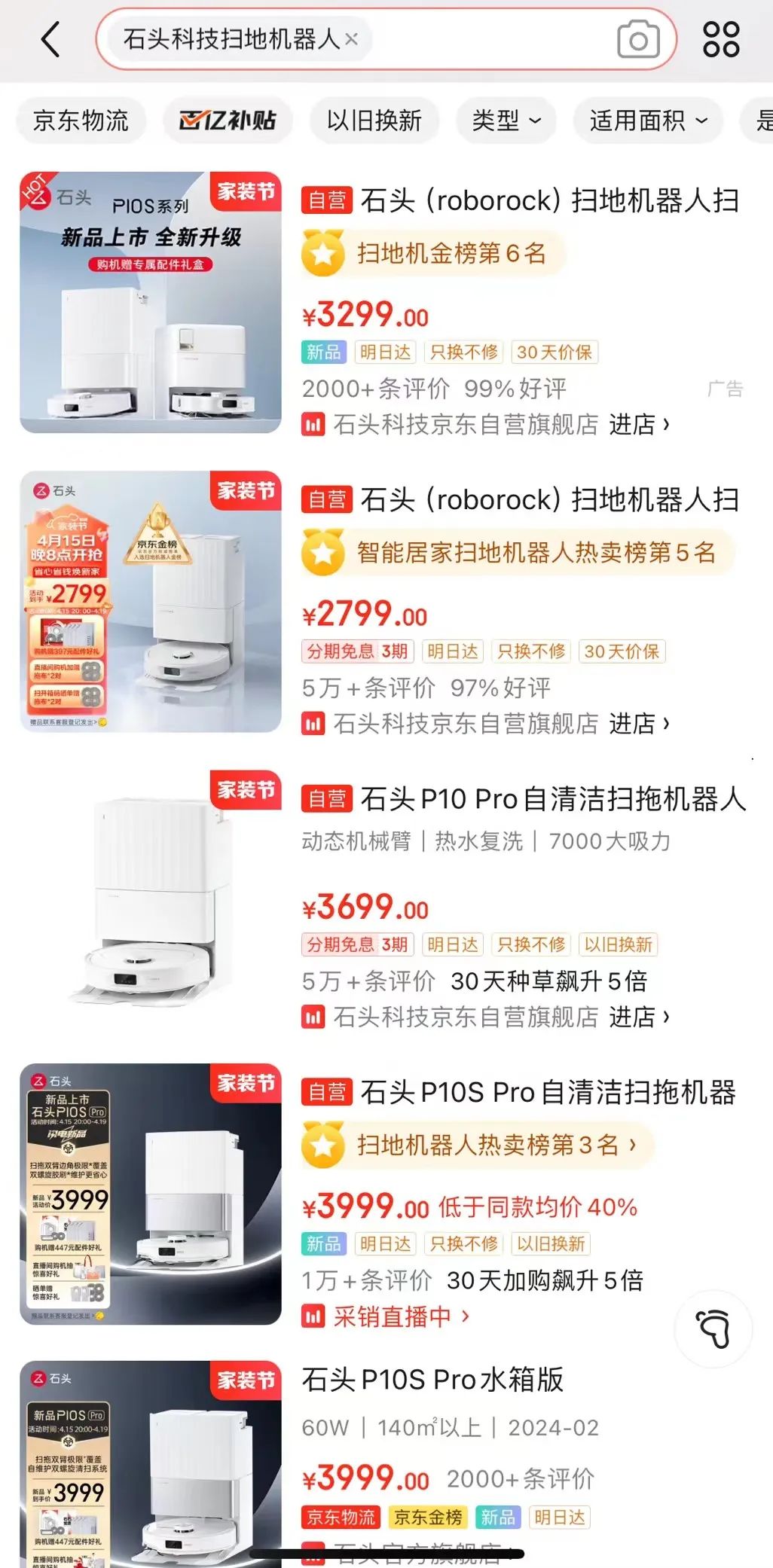Open camera image search
The width and height of the screenshot is (773, 1568).
coord(637,39)
